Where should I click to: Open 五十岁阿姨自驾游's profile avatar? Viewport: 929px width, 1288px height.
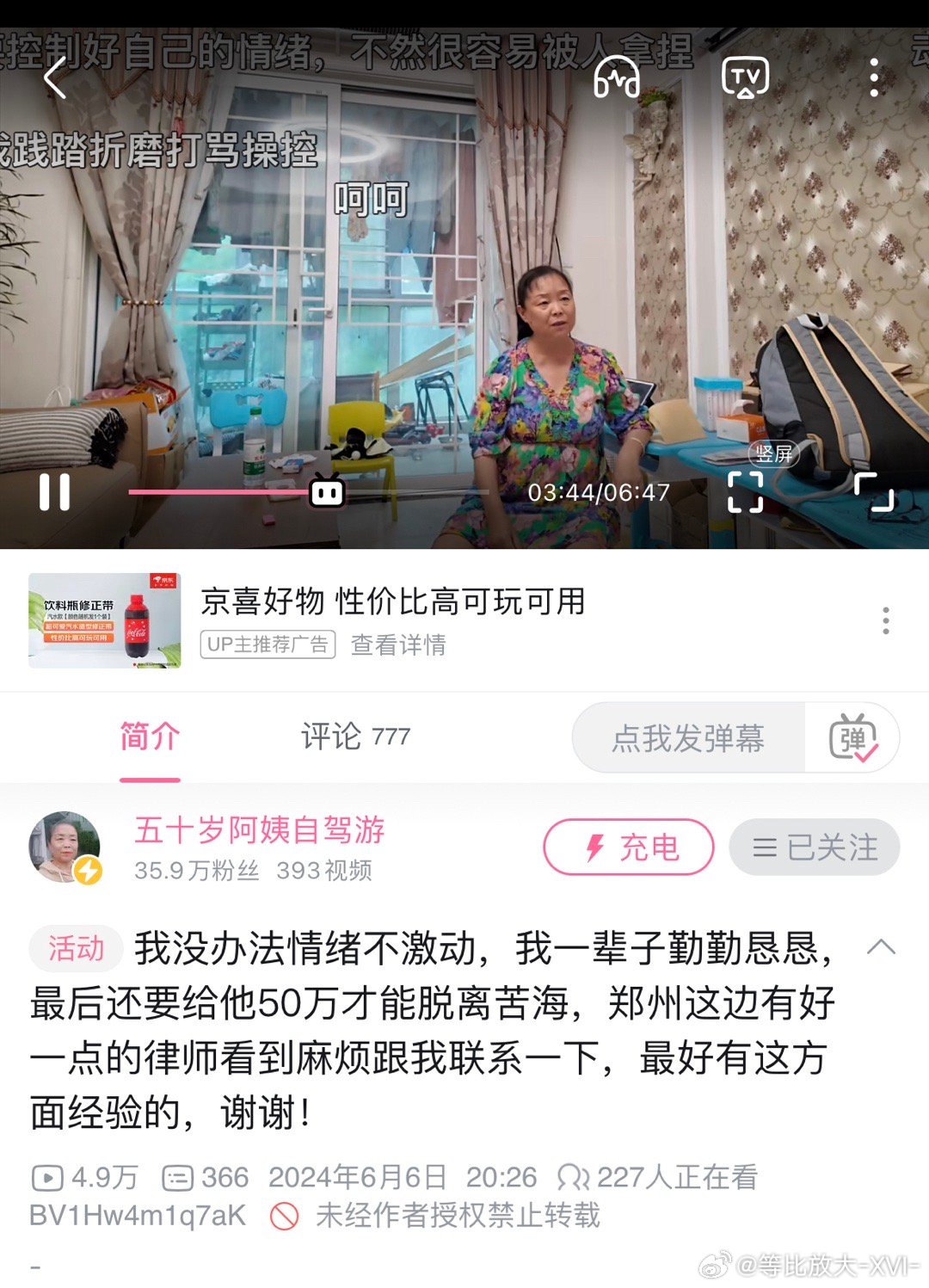65,847
